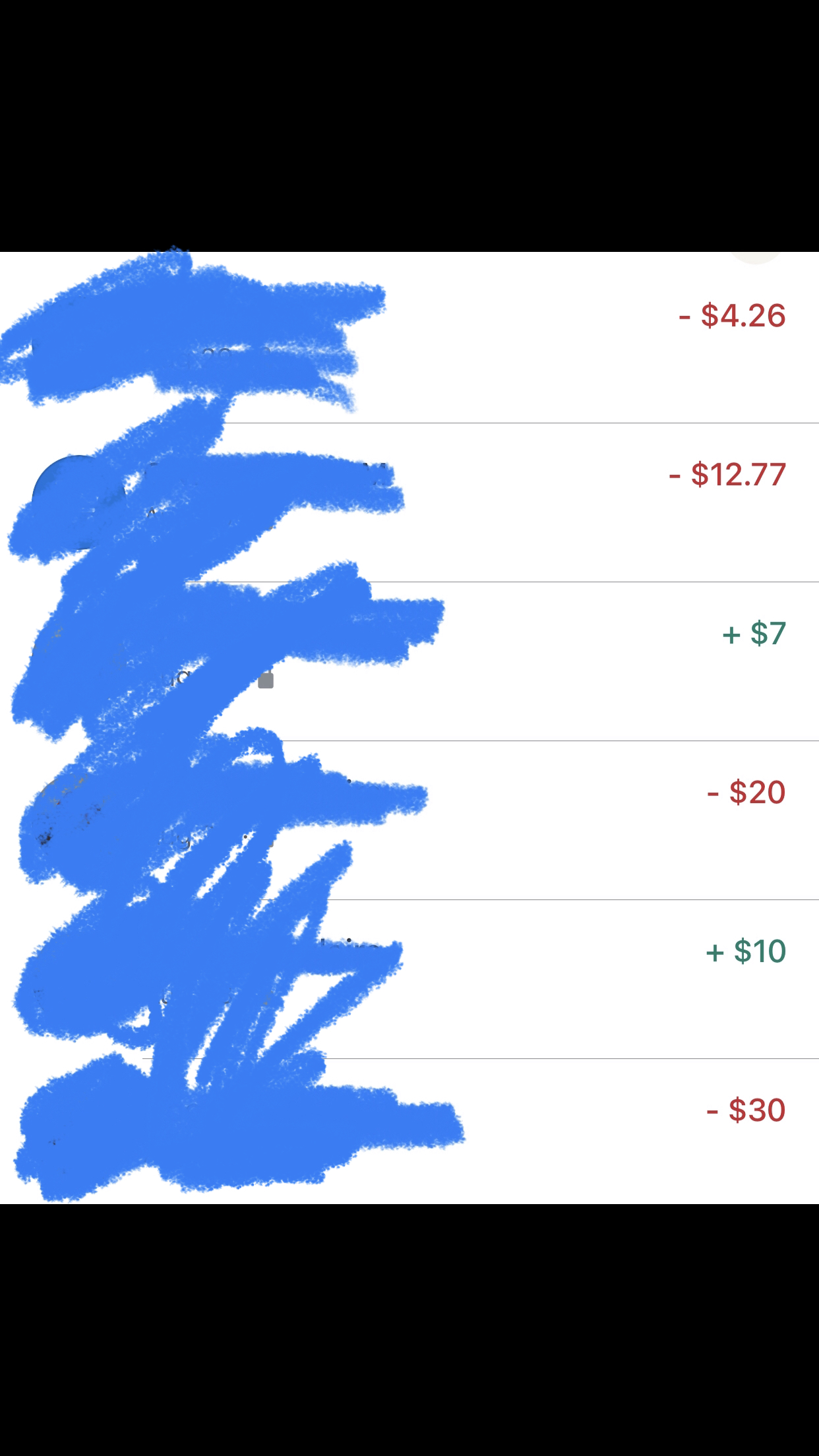The height and width of the screenshot is (1456, 819).
Task: View the plus $7 transaction
Action: (409, 661)
